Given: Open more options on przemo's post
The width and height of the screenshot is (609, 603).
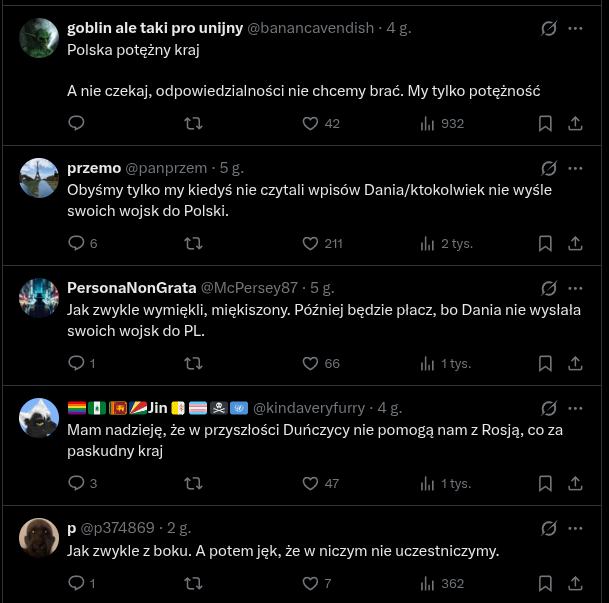Looking at the screenshot, I should pos(575,168).
